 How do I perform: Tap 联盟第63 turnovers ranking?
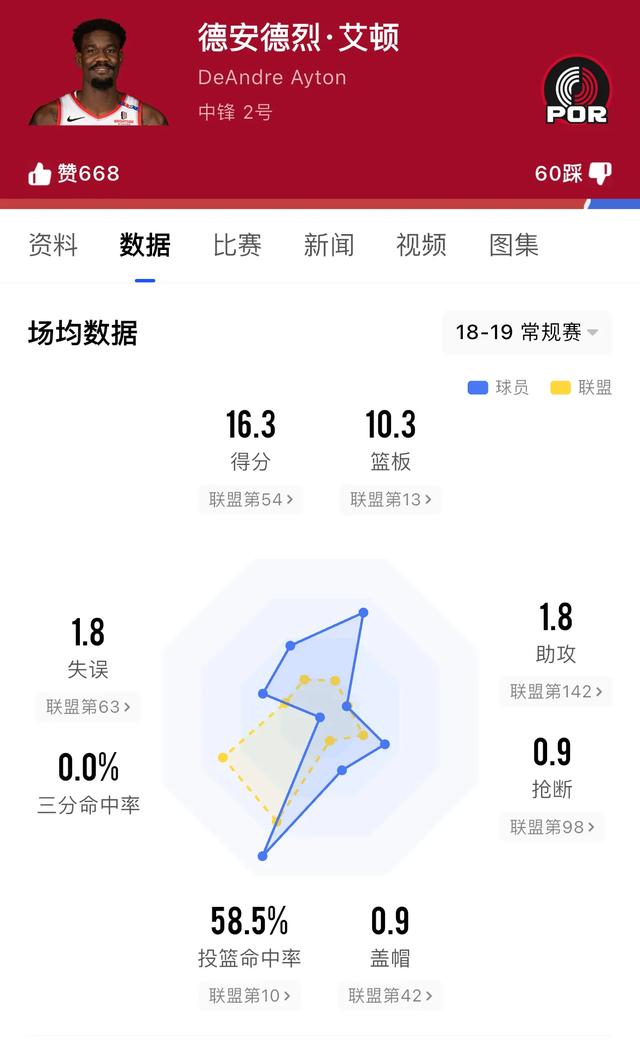(x=88, y=707)
